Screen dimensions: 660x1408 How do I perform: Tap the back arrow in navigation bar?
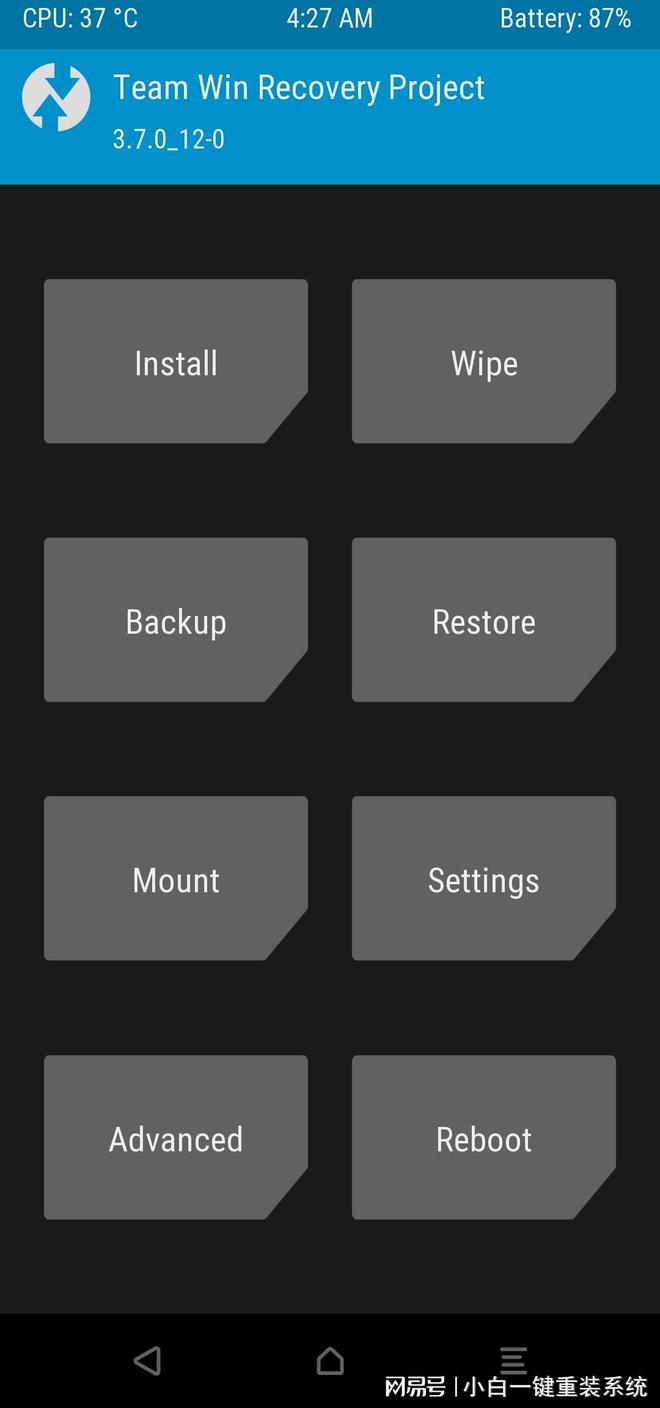coord(147,1360)
